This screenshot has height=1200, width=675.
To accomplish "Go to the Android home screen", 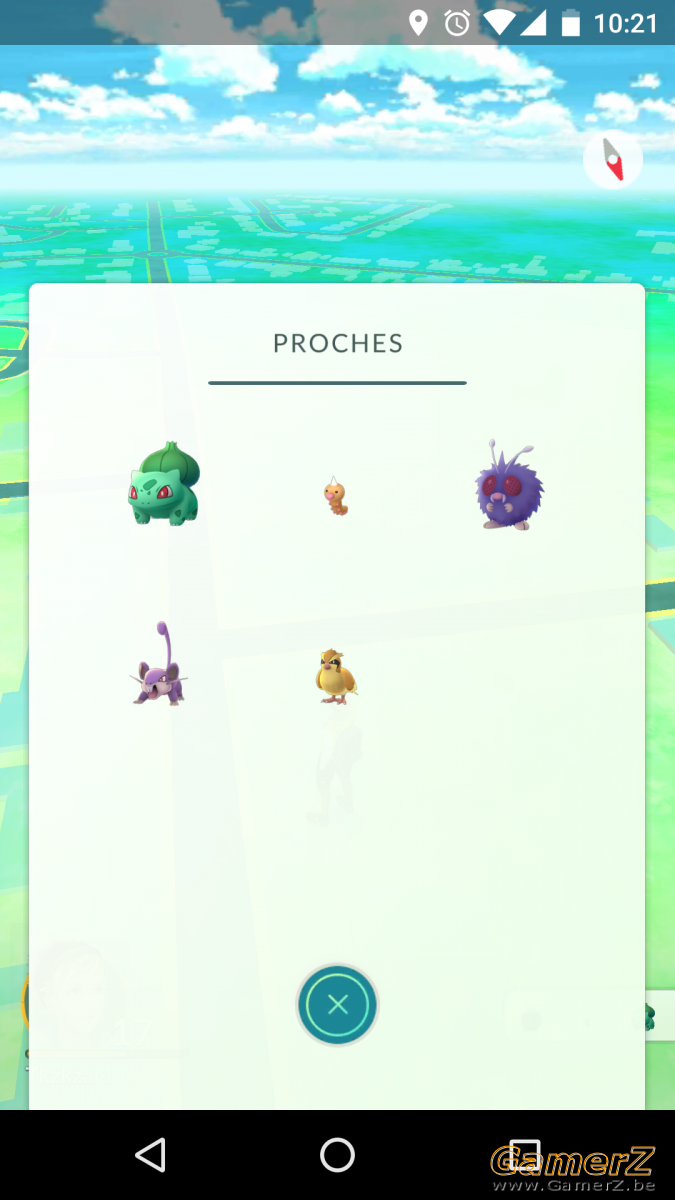I will coord(337,1155).
